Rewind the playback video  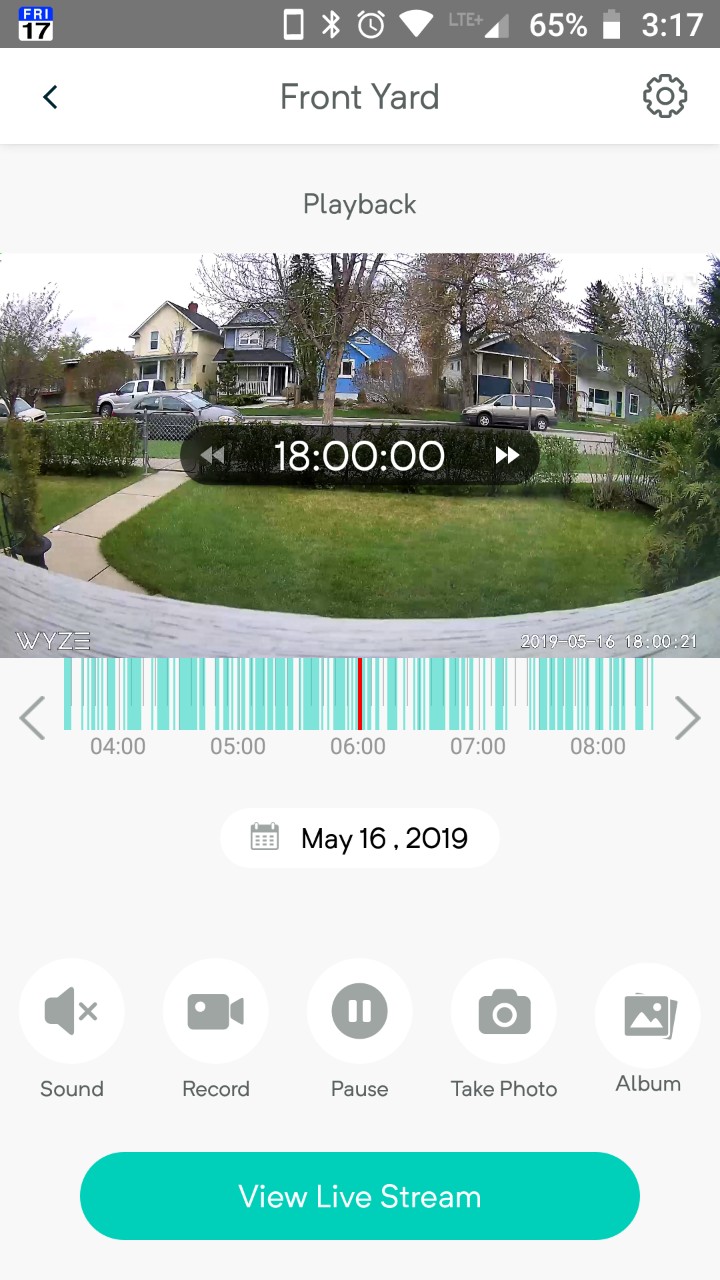coord(213,456)
